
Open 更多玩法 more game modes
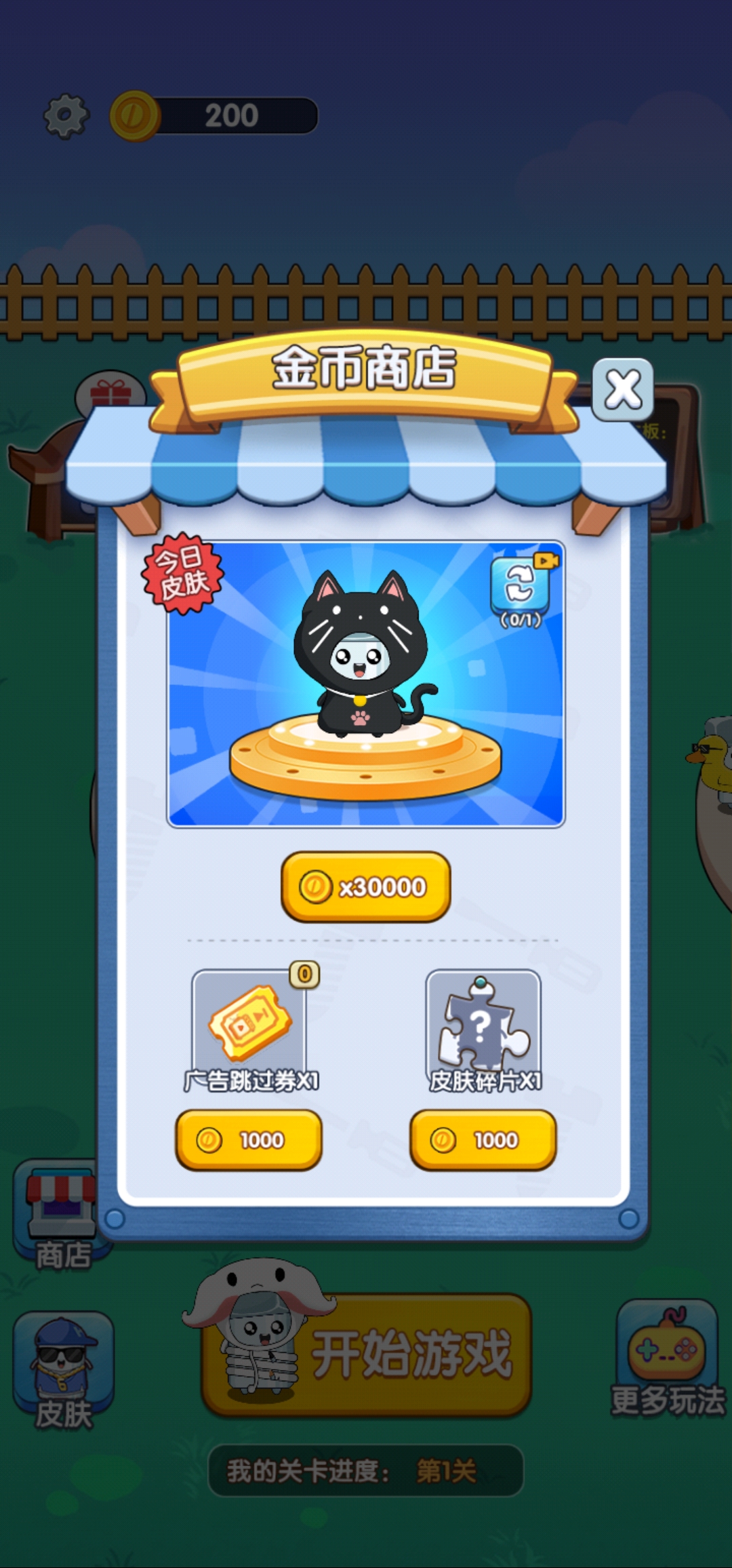667,1360
